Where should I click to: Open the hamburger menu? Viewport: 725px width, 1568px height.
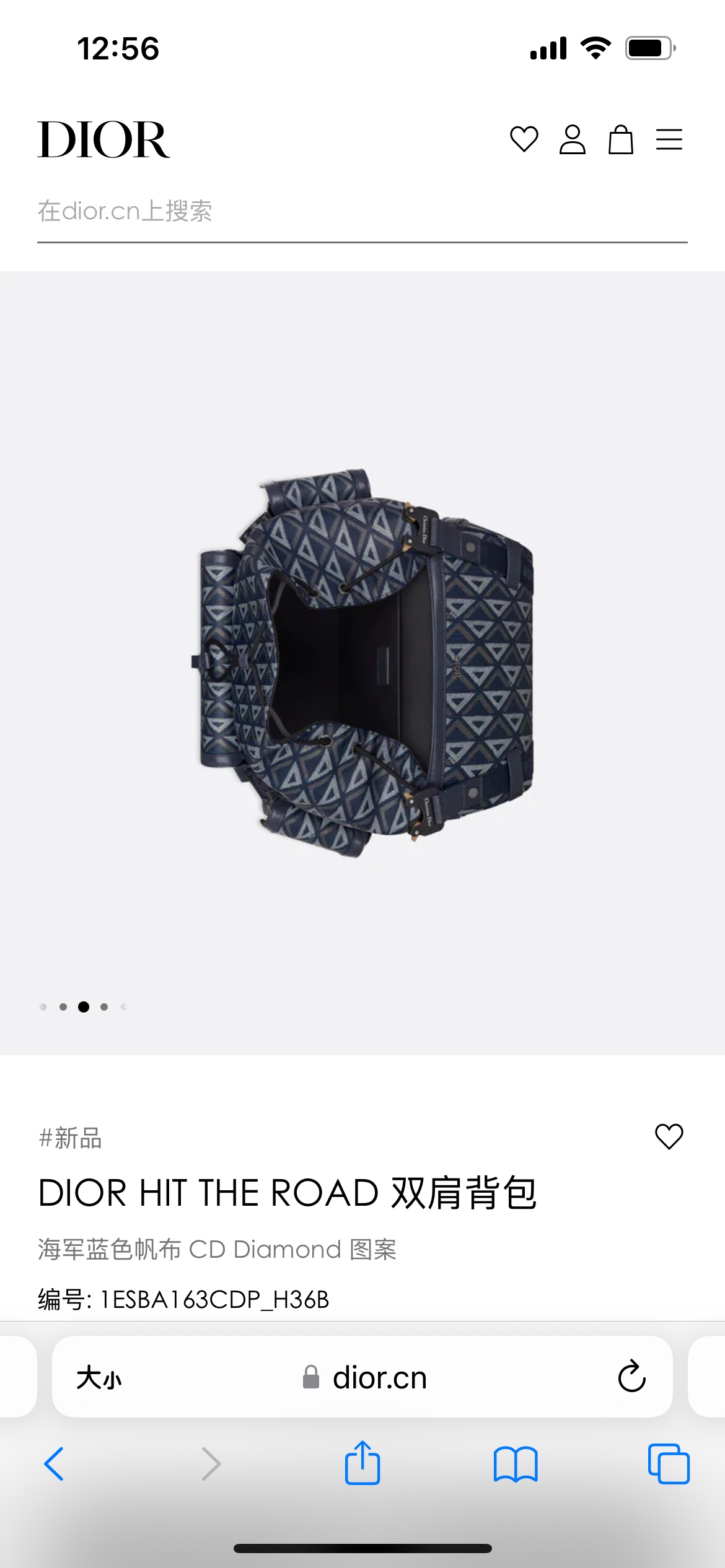[669, 139]
